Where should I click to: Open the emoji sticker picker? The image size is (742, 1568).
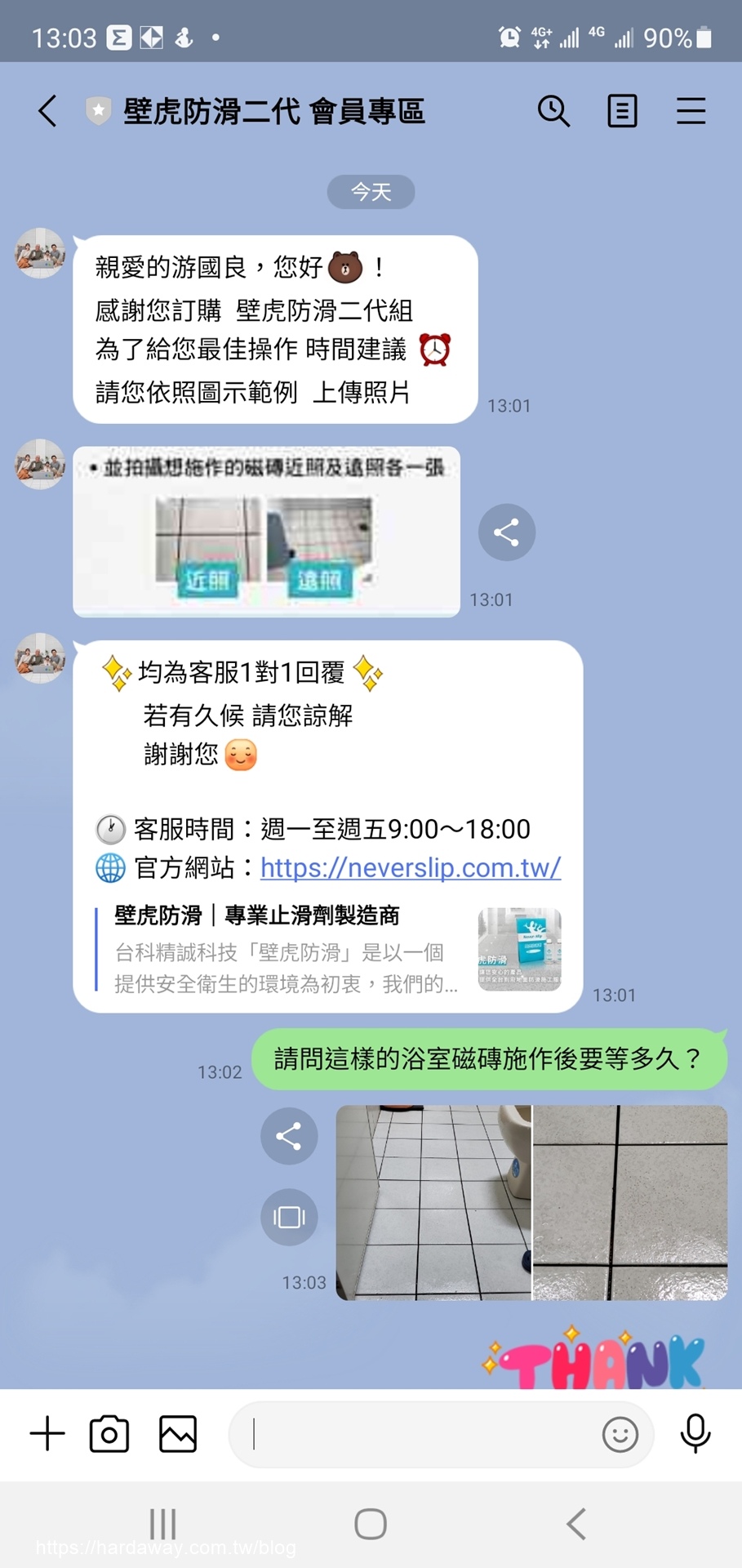pyautogui.click(x=620, y=1434)
